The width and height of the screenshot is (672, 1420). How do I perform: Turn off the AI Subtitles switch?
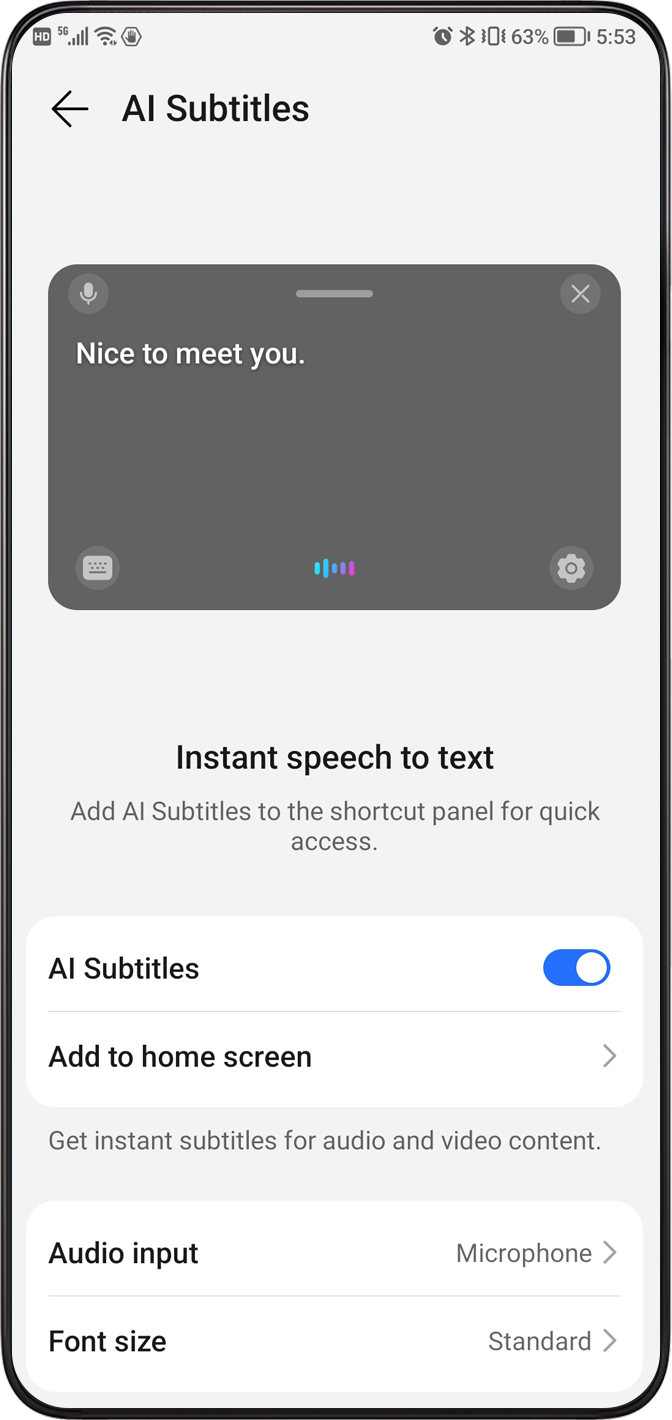point(576,968)
